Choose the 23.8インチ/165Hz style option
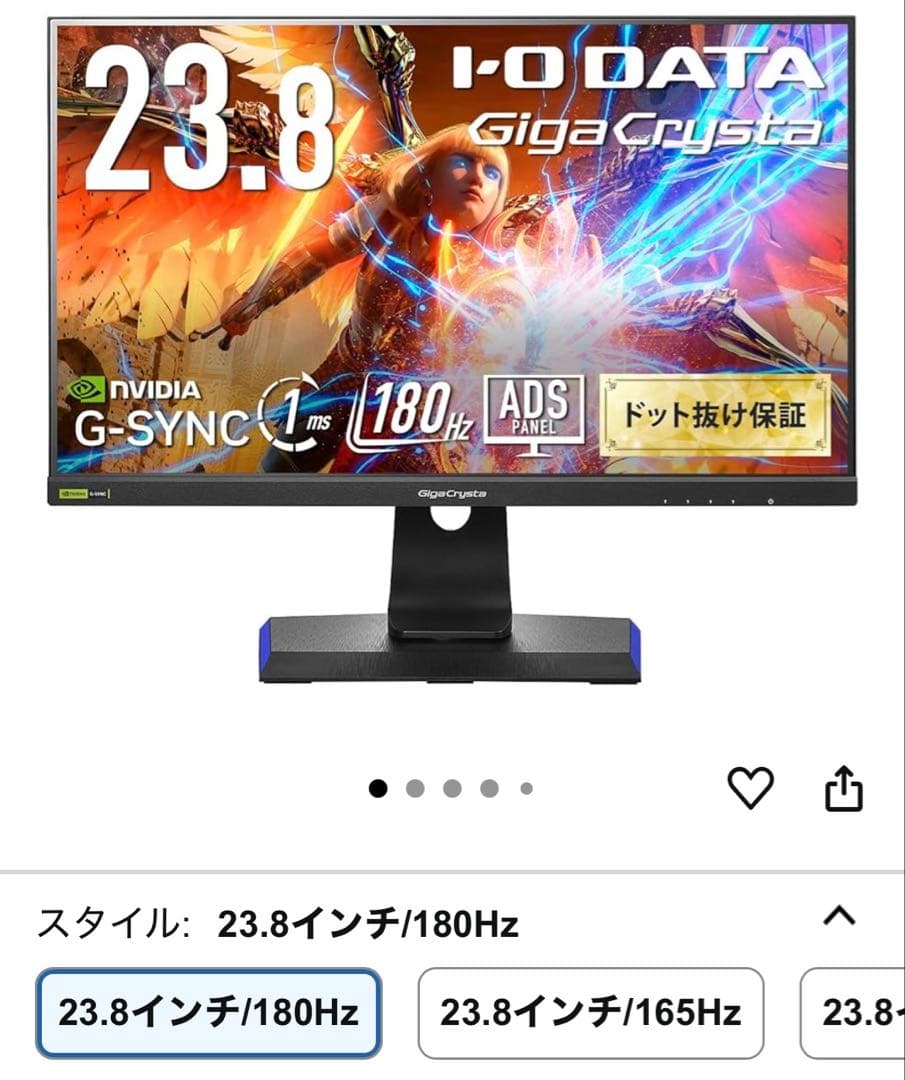The image size is (905, 1080). point(590,1013)
